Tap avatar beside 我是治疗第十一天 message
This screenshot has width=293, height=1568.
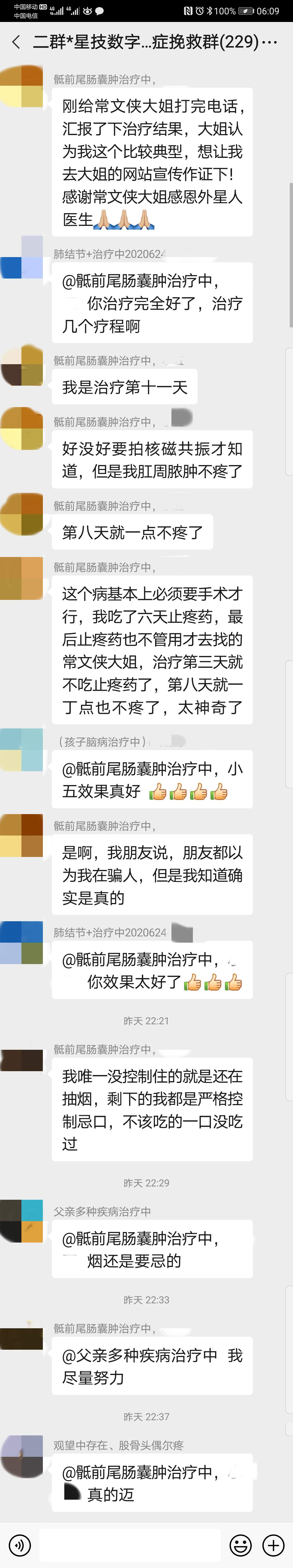22,366
